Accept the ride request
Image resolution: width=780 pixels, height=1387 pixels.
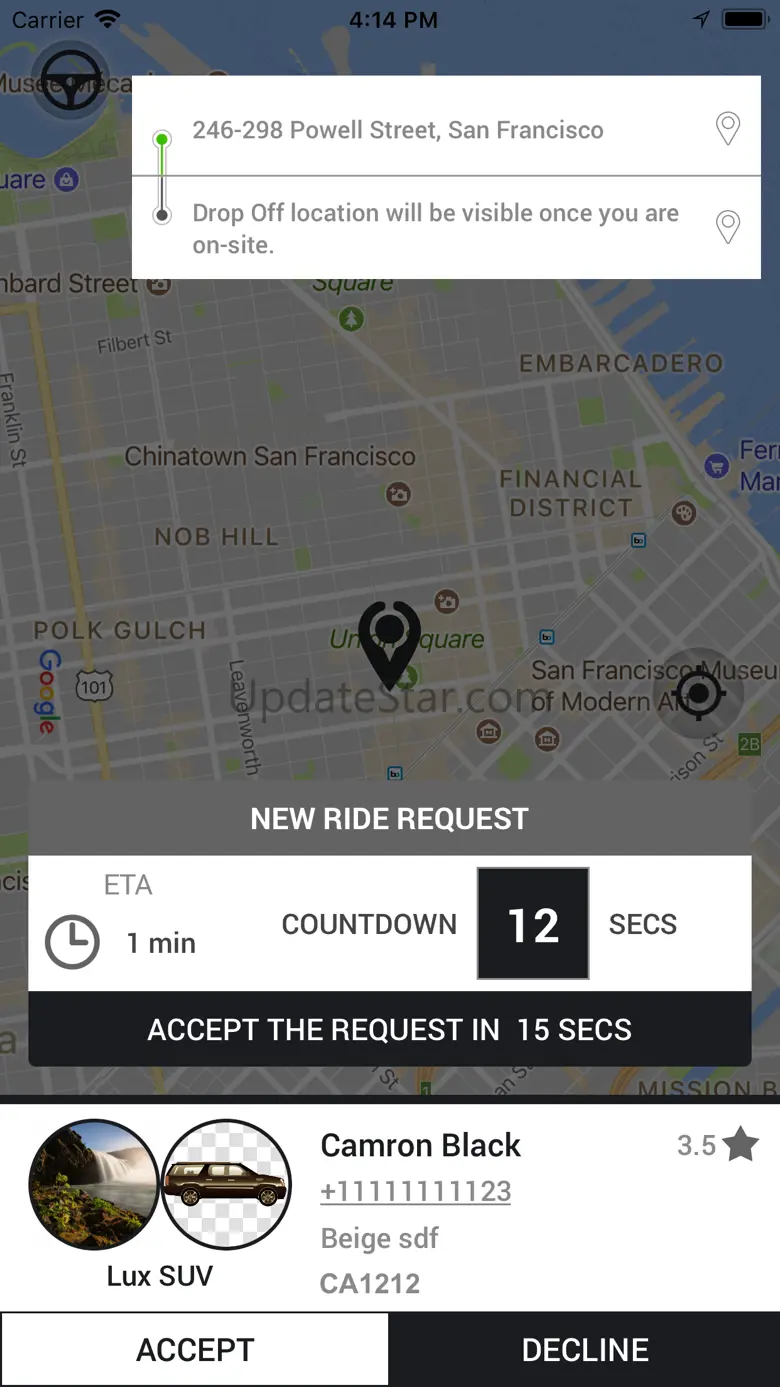coord(195,1349)
